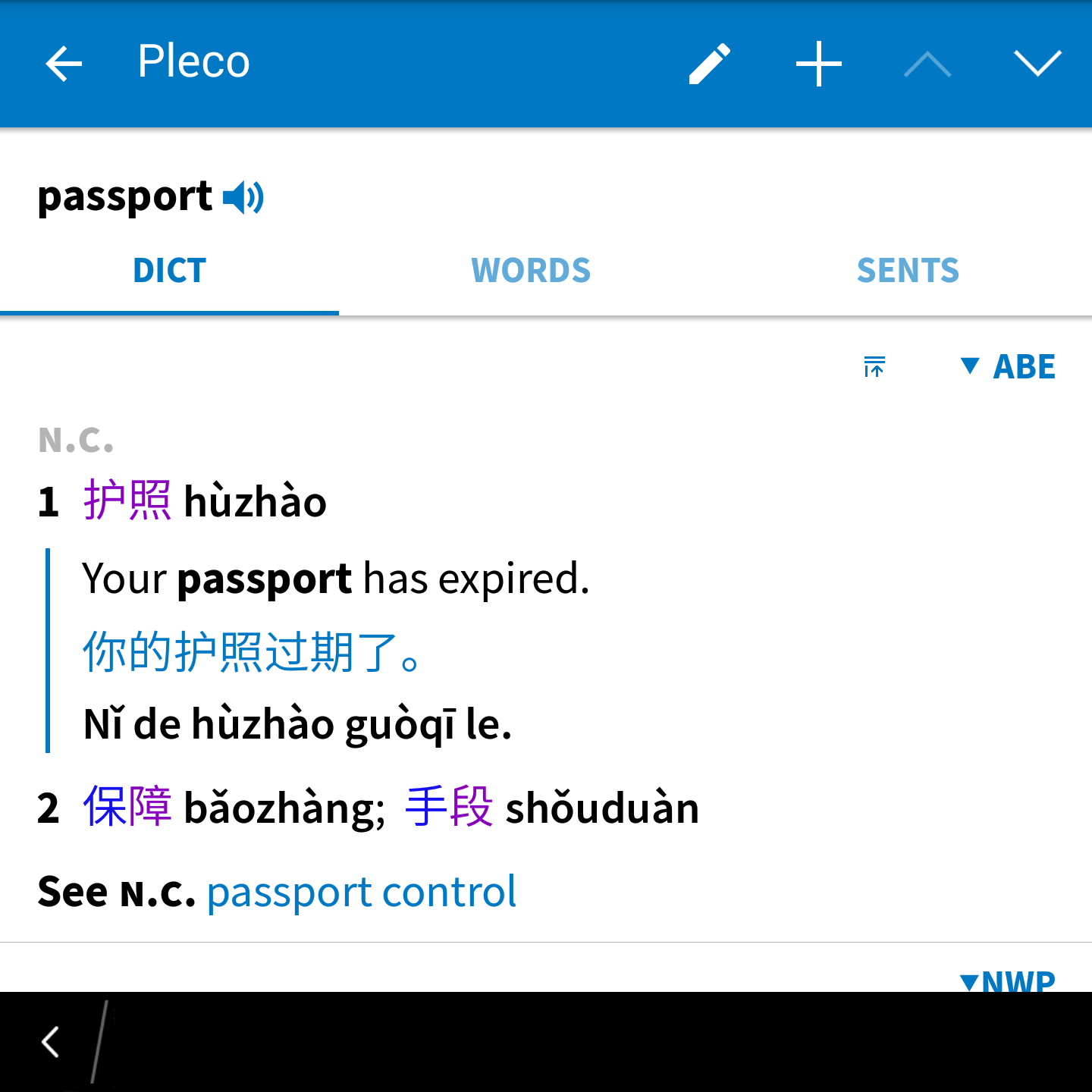Switch to the WORDS tab
This screenshot has width=1092, height=1092.
[531, 271]
